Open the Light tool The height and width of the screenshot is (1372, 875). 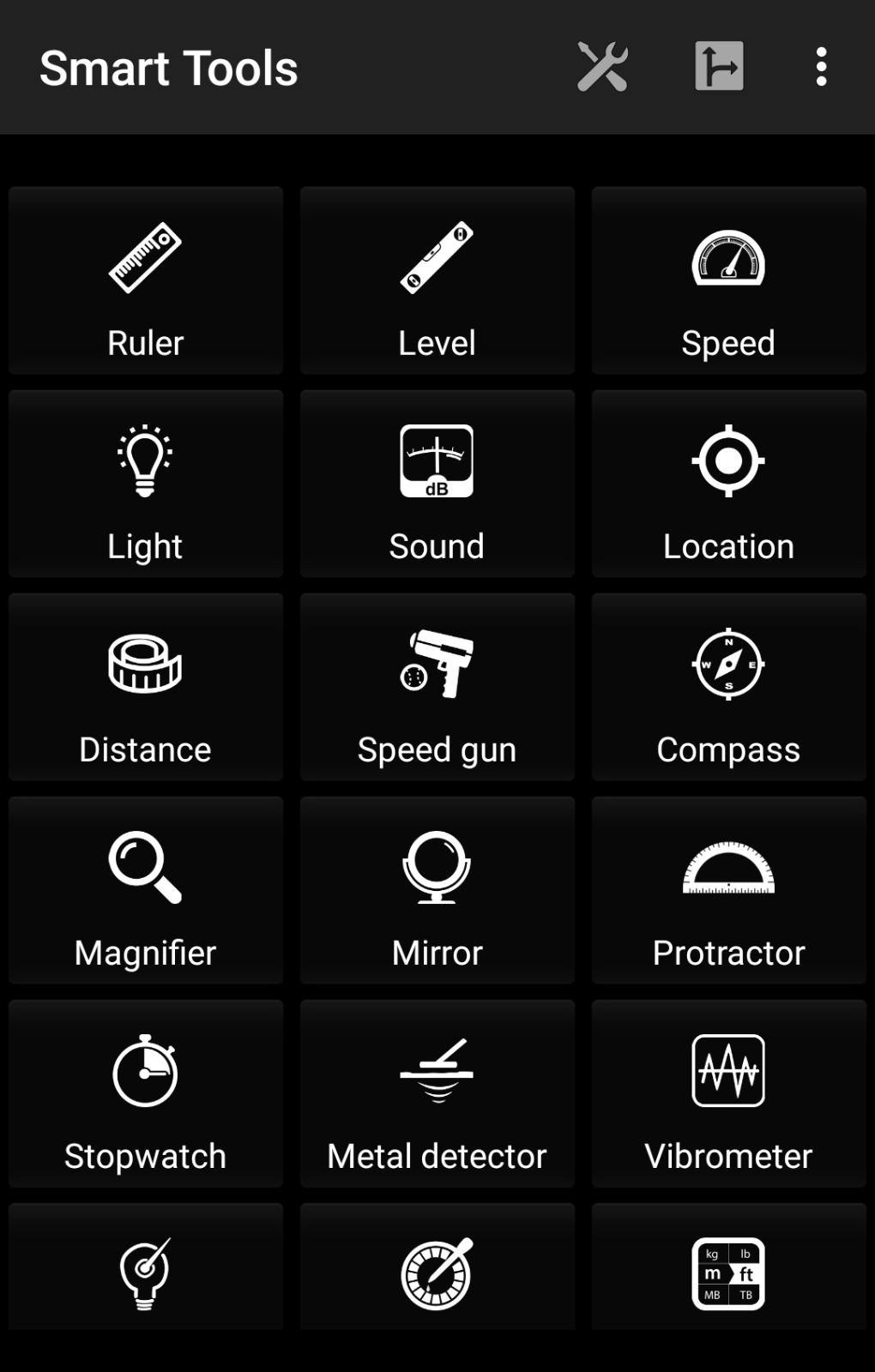tap(146, 484)
